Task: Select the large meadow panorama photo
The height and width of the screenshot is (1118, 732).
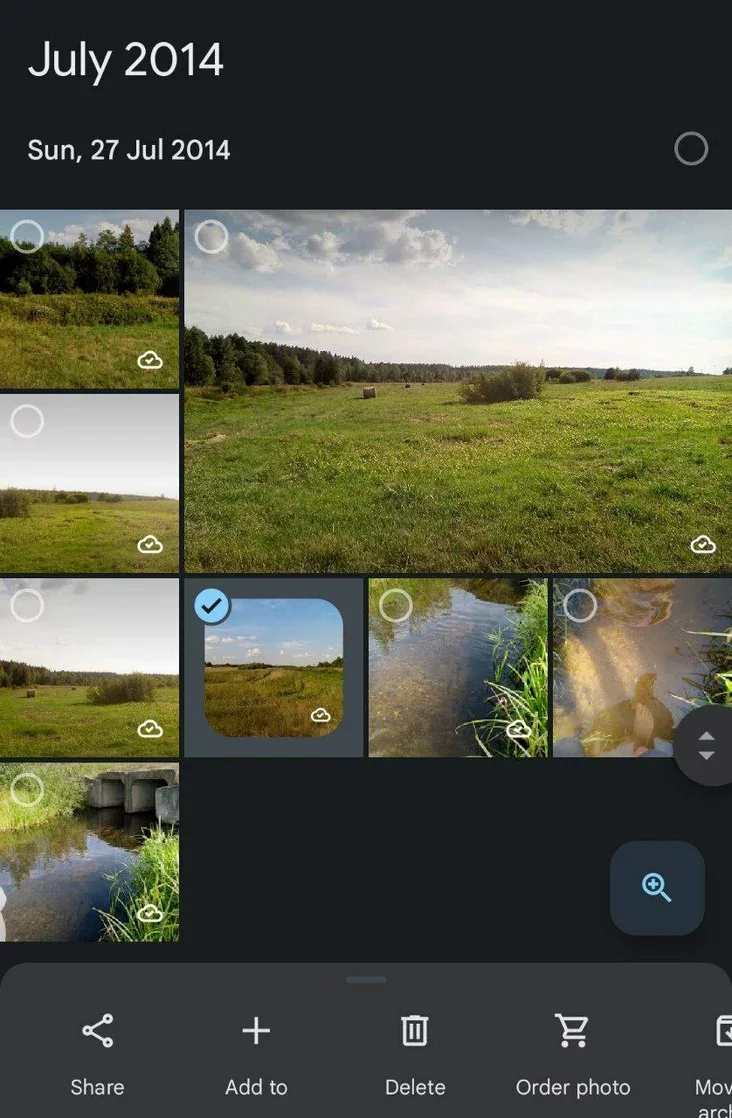Action: 211,237
